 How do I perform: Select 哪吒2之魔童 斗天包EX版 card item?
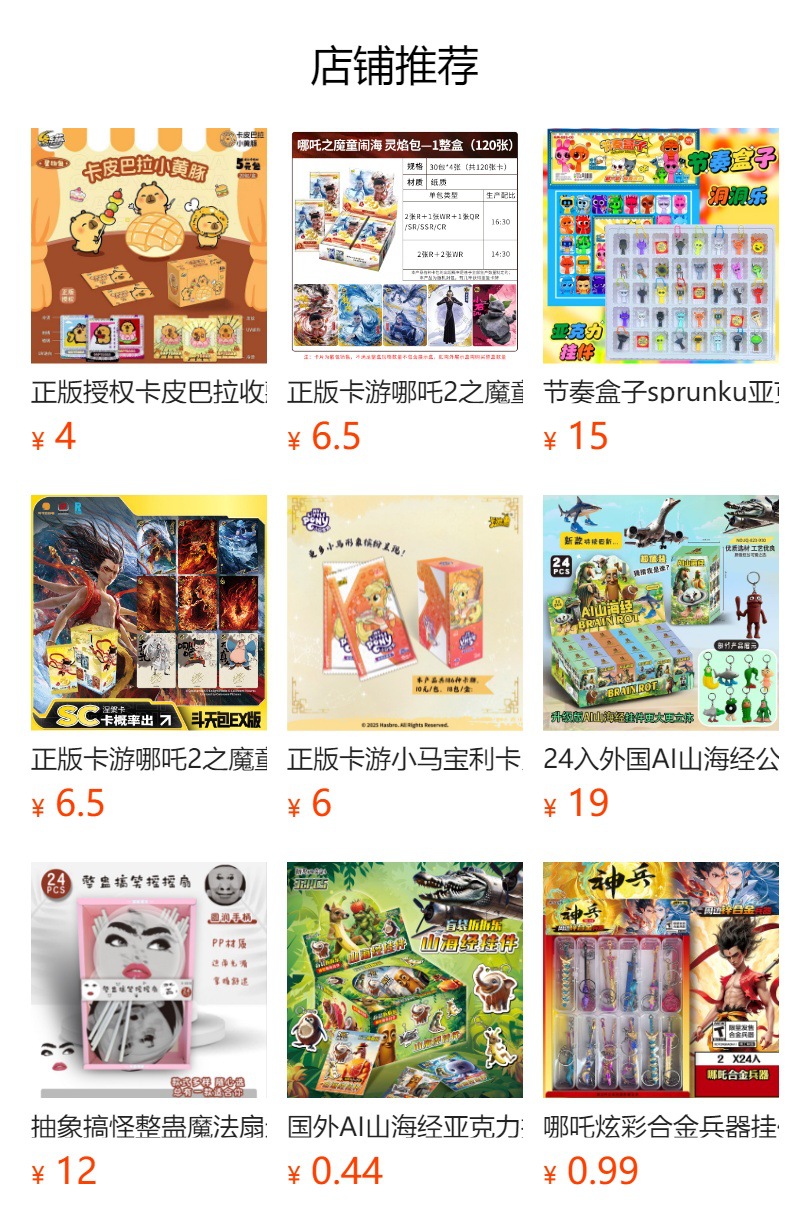[x=148, y=613]
